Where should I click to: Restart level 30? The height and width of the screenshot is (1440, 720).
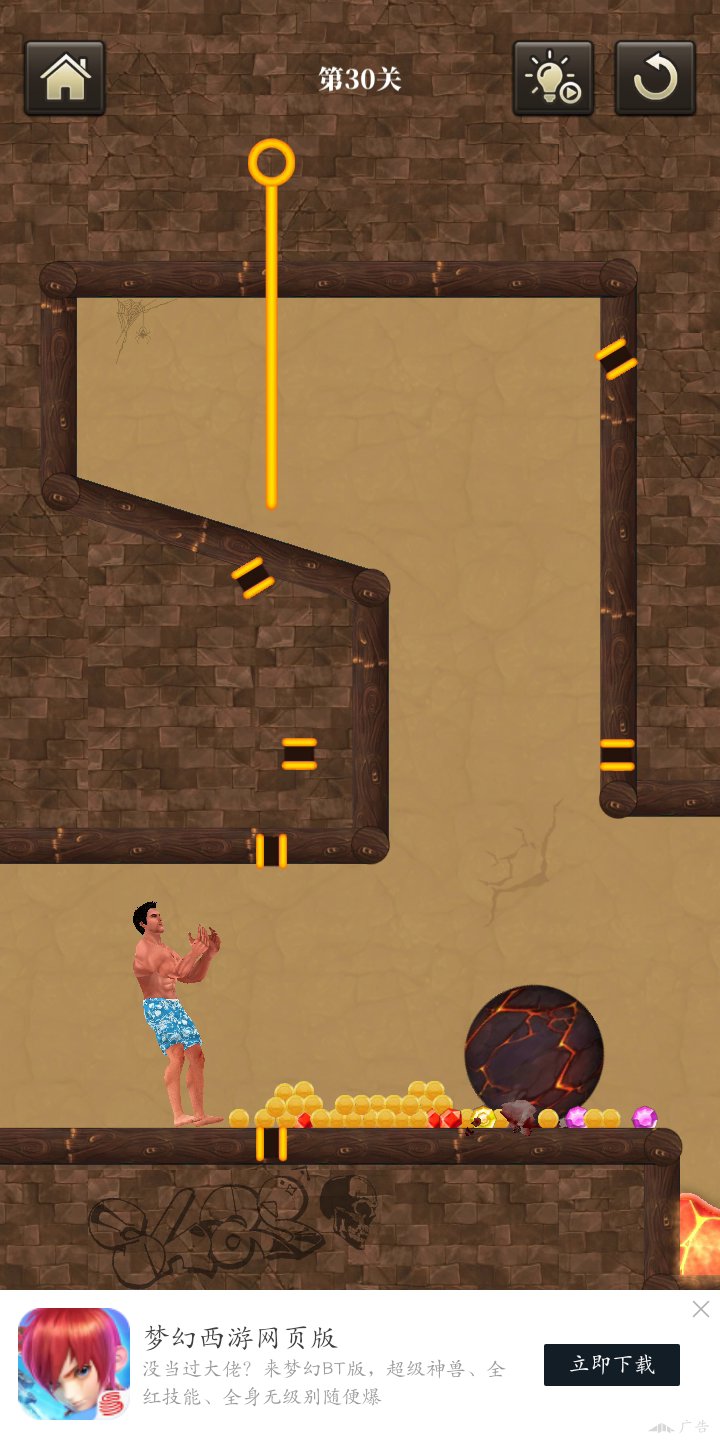click(655, 78)
